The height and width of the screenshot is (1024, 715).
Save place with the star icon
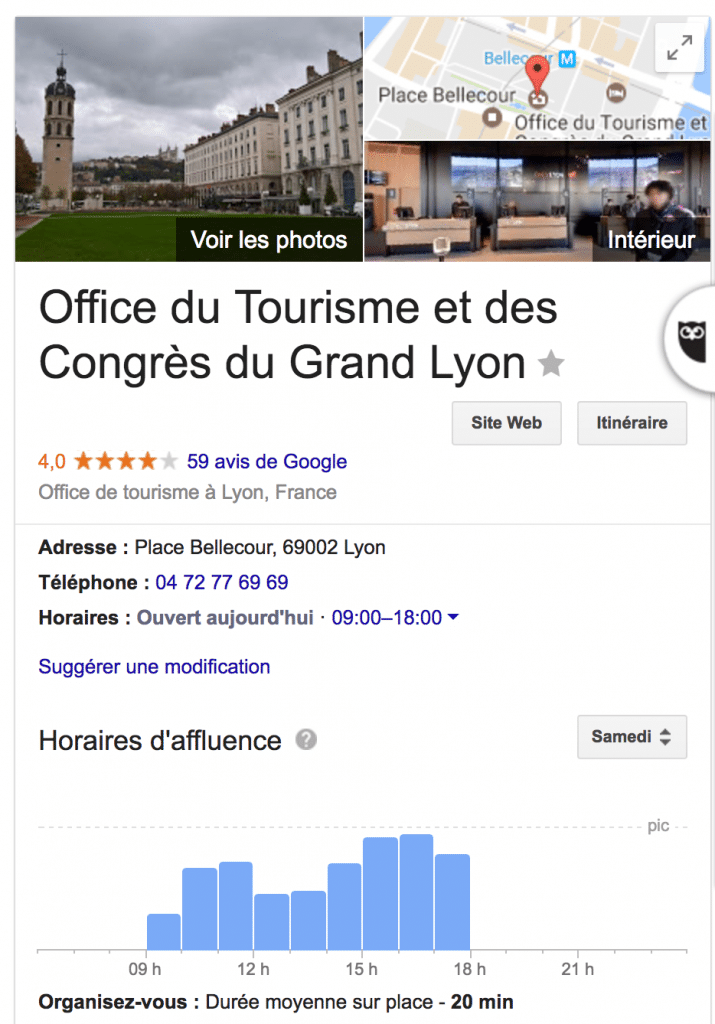coord(551,365)
